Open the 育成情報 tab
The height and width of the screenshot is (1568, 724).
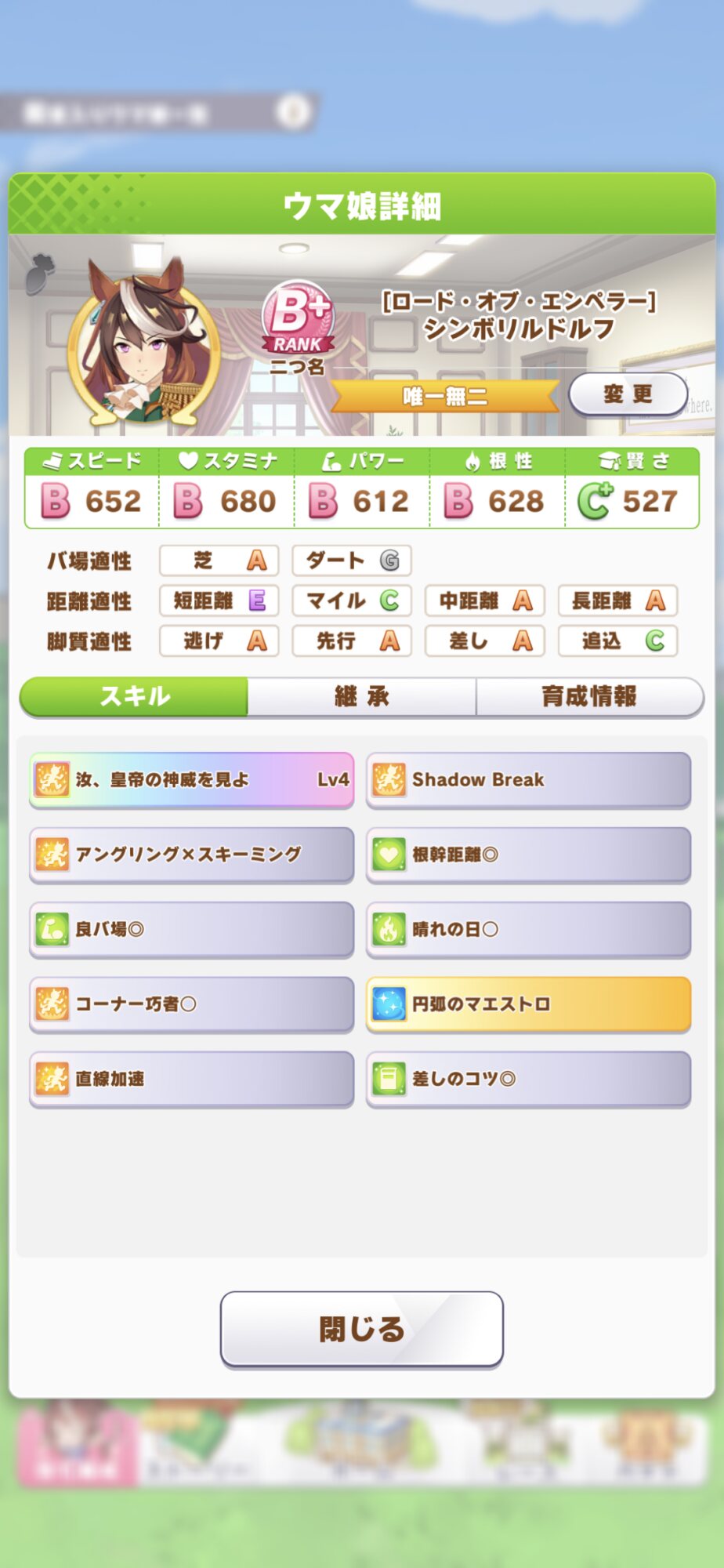(x=589, y=696)
